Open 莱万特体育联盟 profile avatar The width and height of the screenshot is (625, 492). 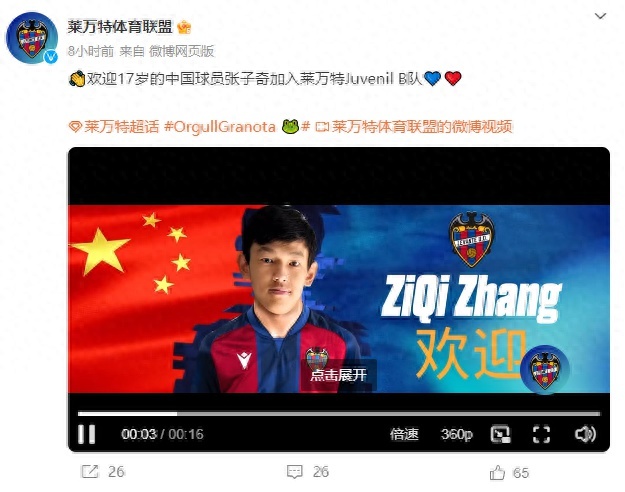(31, 38)
